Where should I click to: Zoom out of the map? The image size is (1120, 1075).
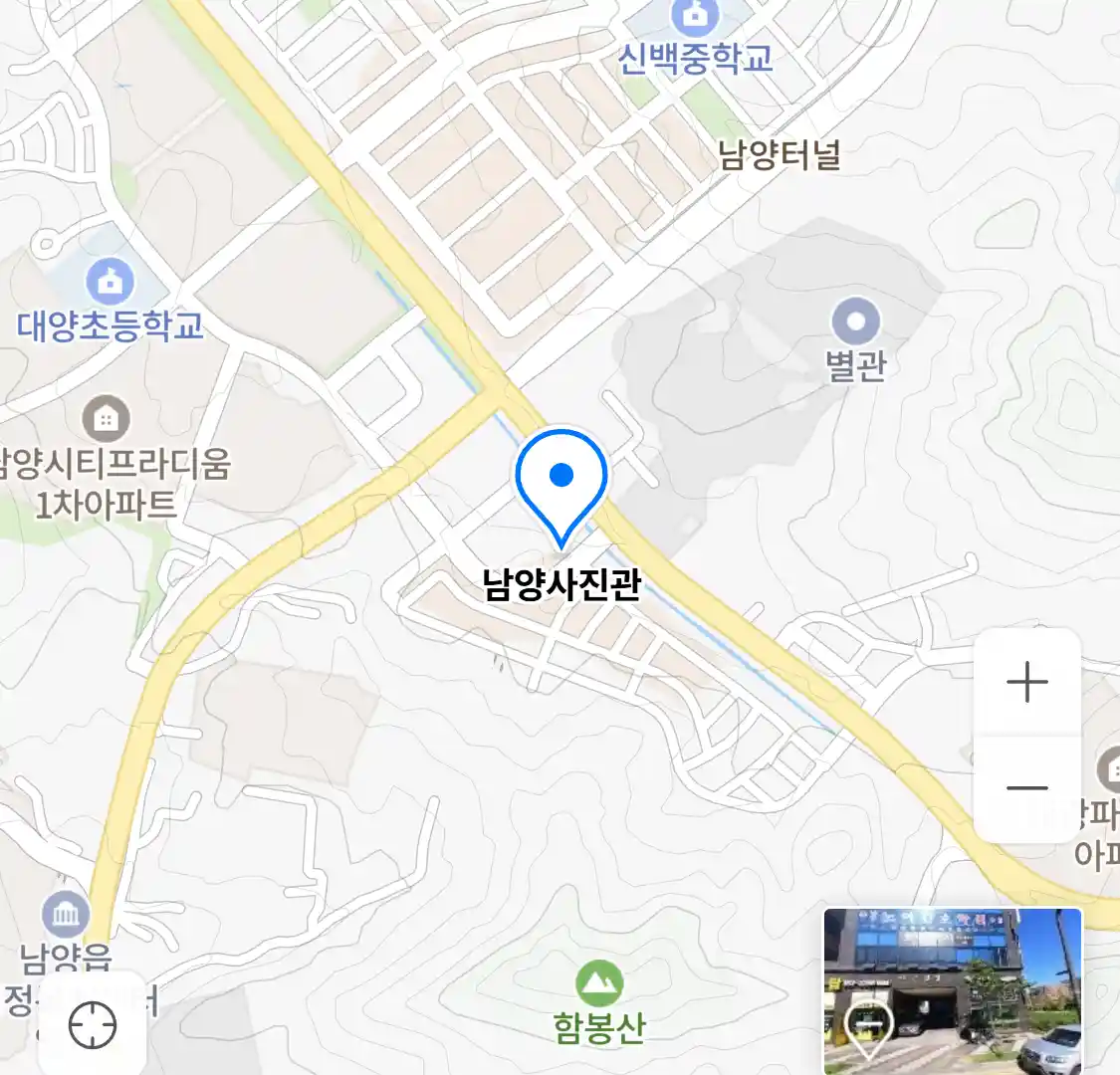pyautogui.click(x=1026, y=787)
